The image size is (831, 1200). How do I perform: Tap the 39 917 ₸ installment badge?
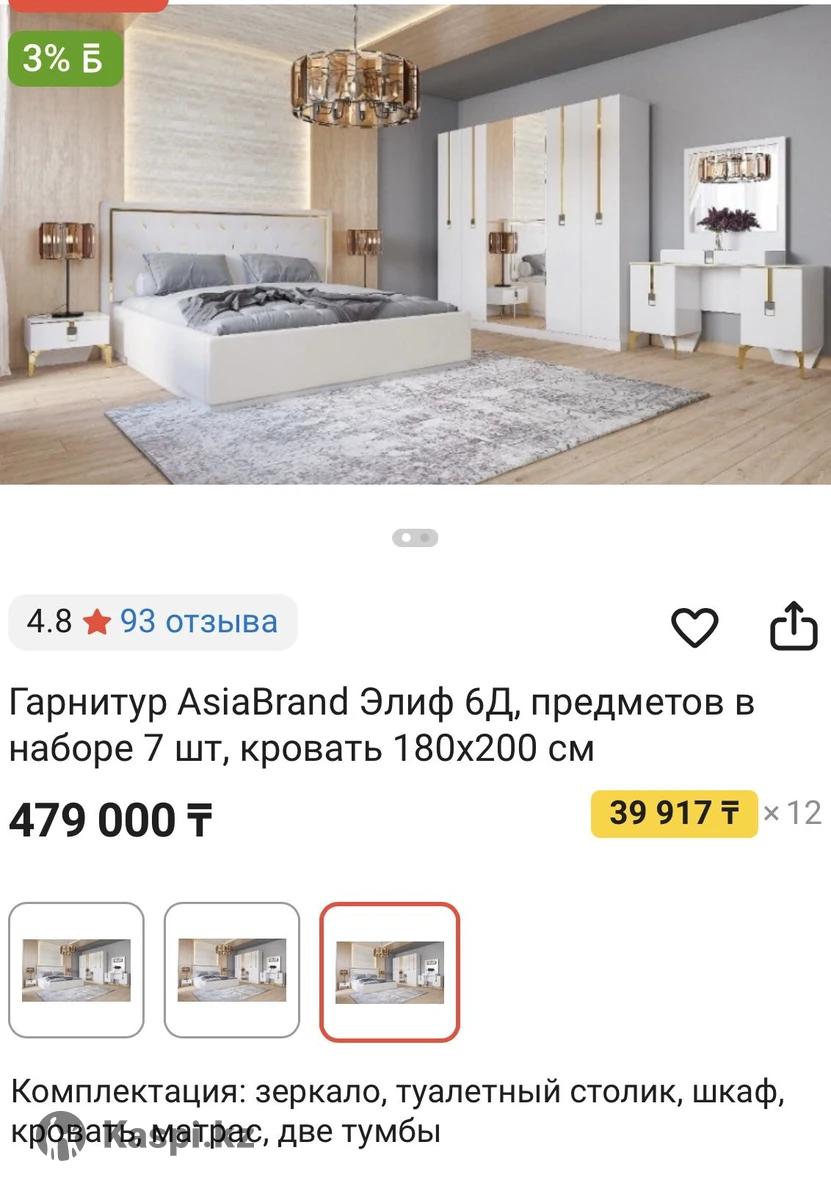(x=674, y=813)
